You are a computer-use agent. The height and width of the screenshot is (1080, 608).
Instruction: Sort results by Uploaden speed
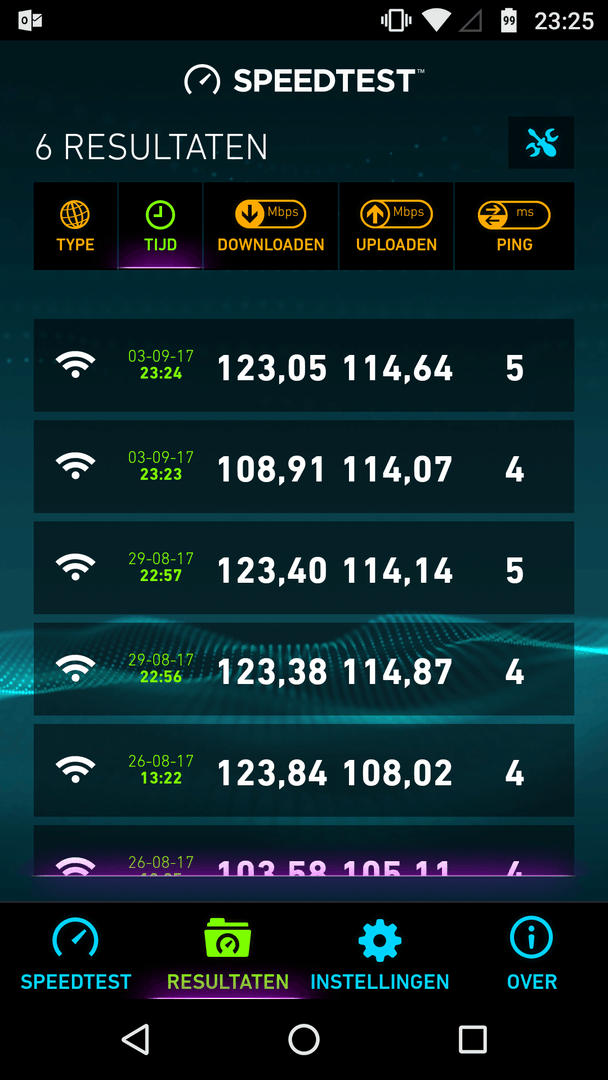397,226
